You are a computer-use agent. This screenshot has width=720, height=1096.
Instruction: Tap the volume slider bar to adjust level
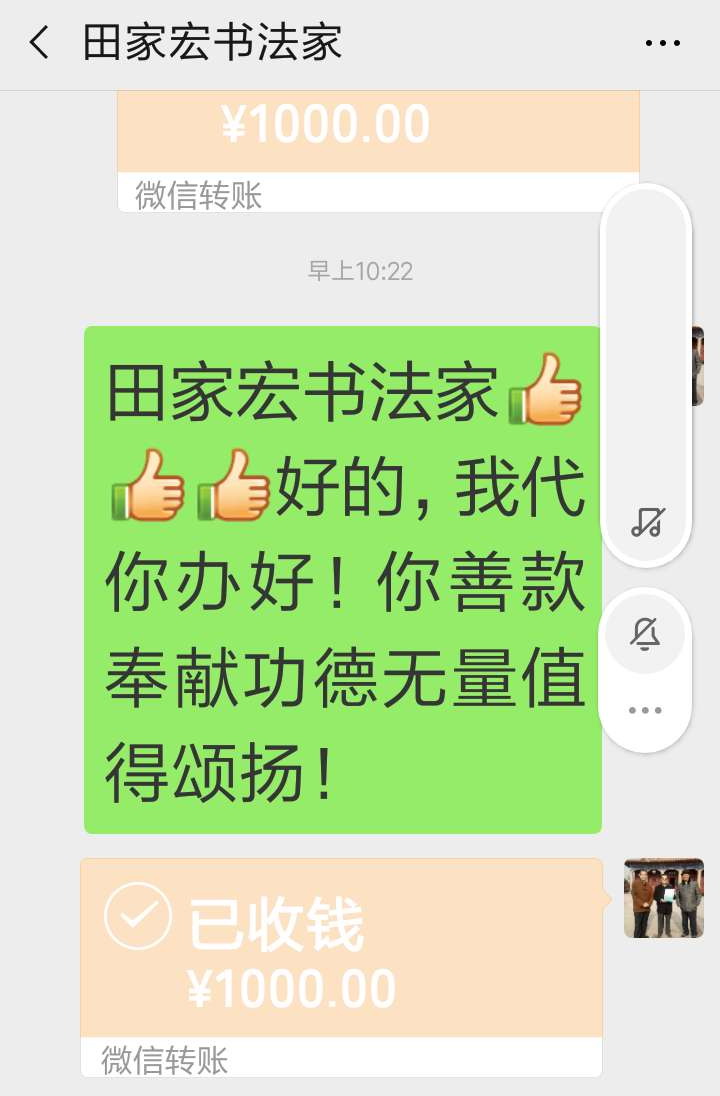(646, 350)
